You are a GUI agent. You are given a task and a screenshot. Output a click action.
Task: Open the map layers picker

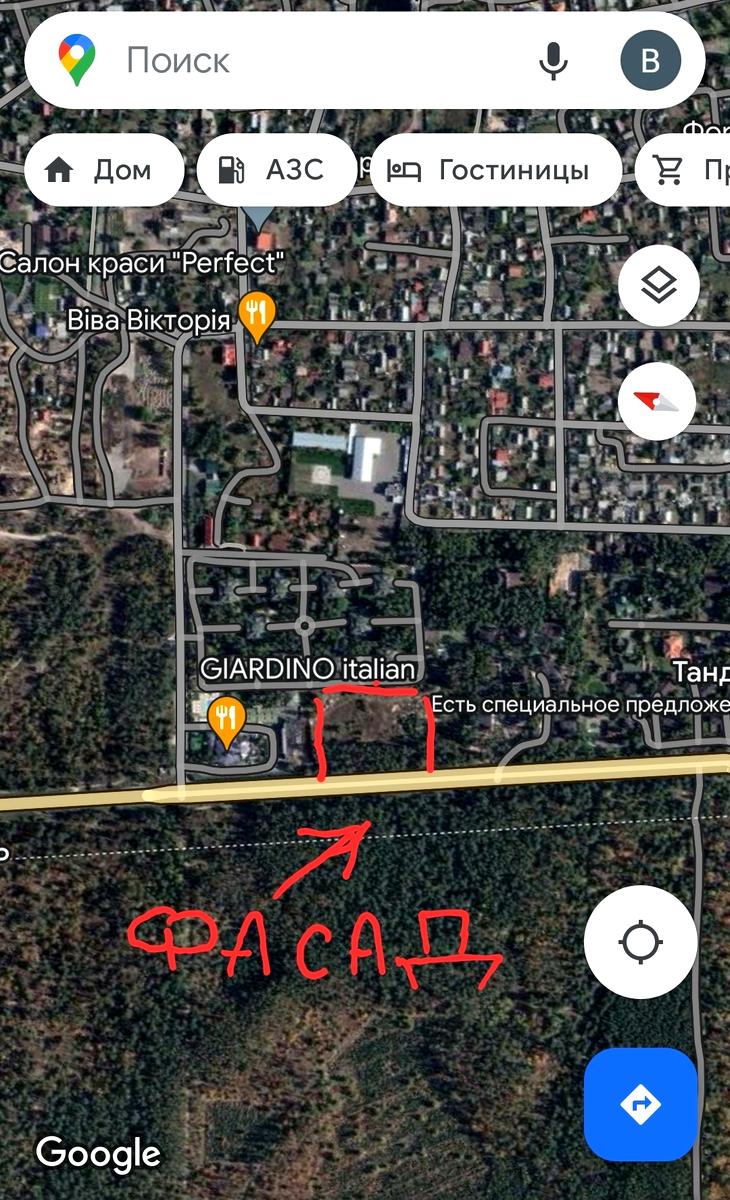pos(657,285)
